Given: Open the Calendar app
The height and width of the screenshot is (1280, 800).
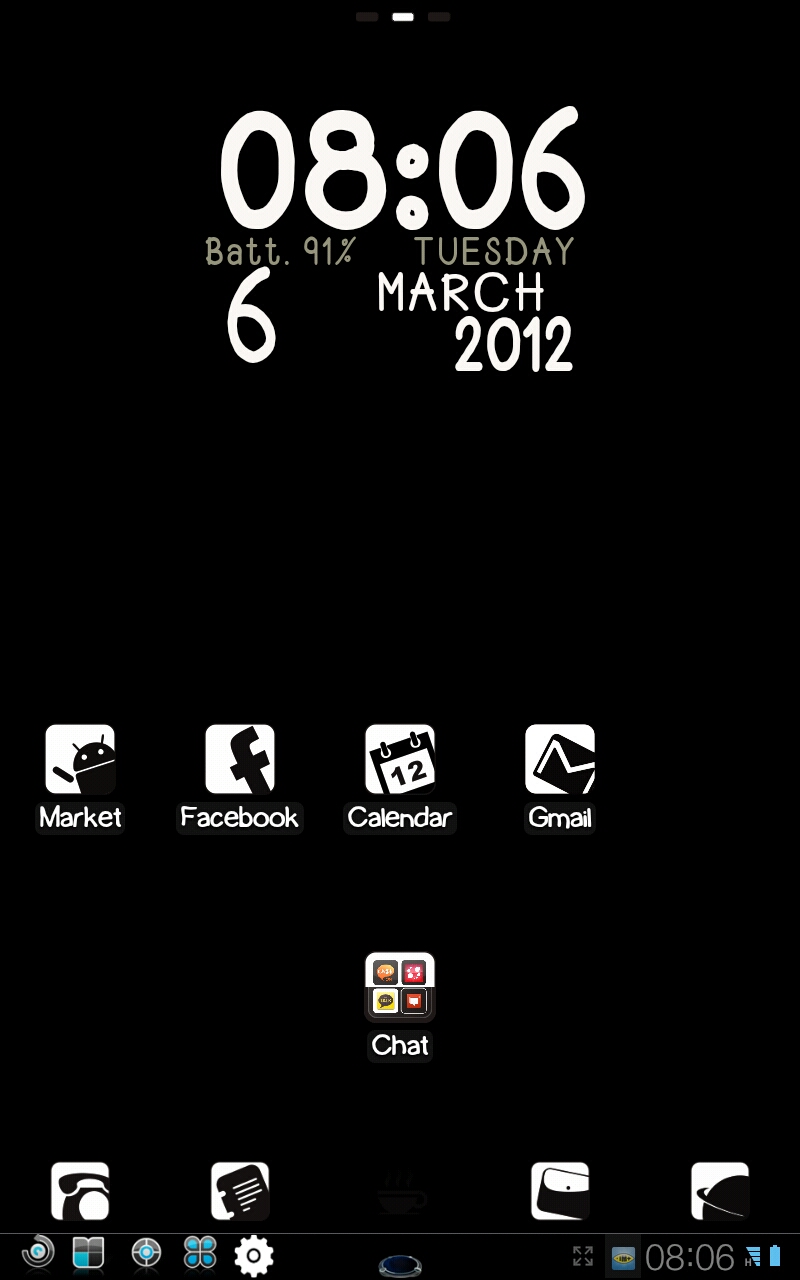Looking at the screenshot, I should 400,761.
